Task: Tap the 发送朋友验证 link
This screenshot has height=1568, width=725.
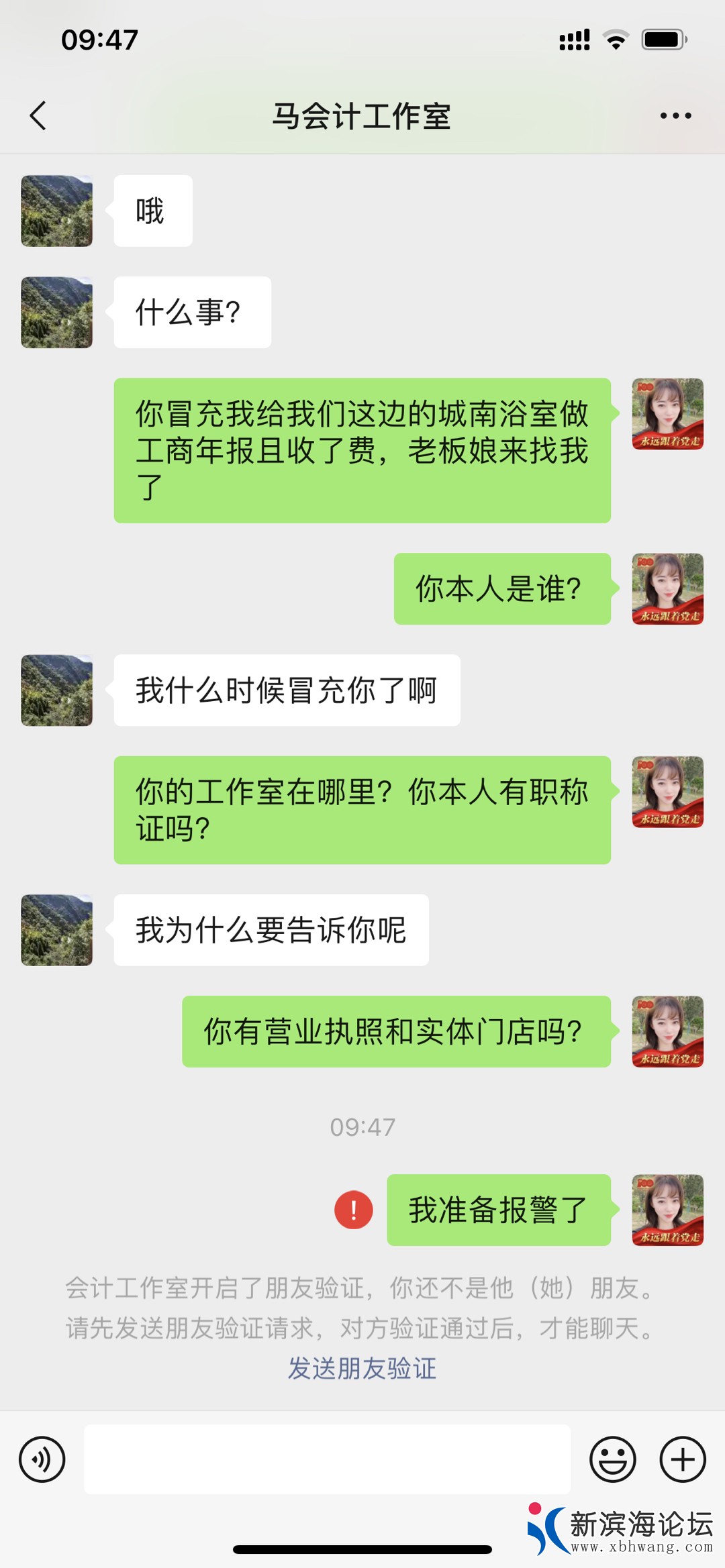Action: pos(362,1368)
